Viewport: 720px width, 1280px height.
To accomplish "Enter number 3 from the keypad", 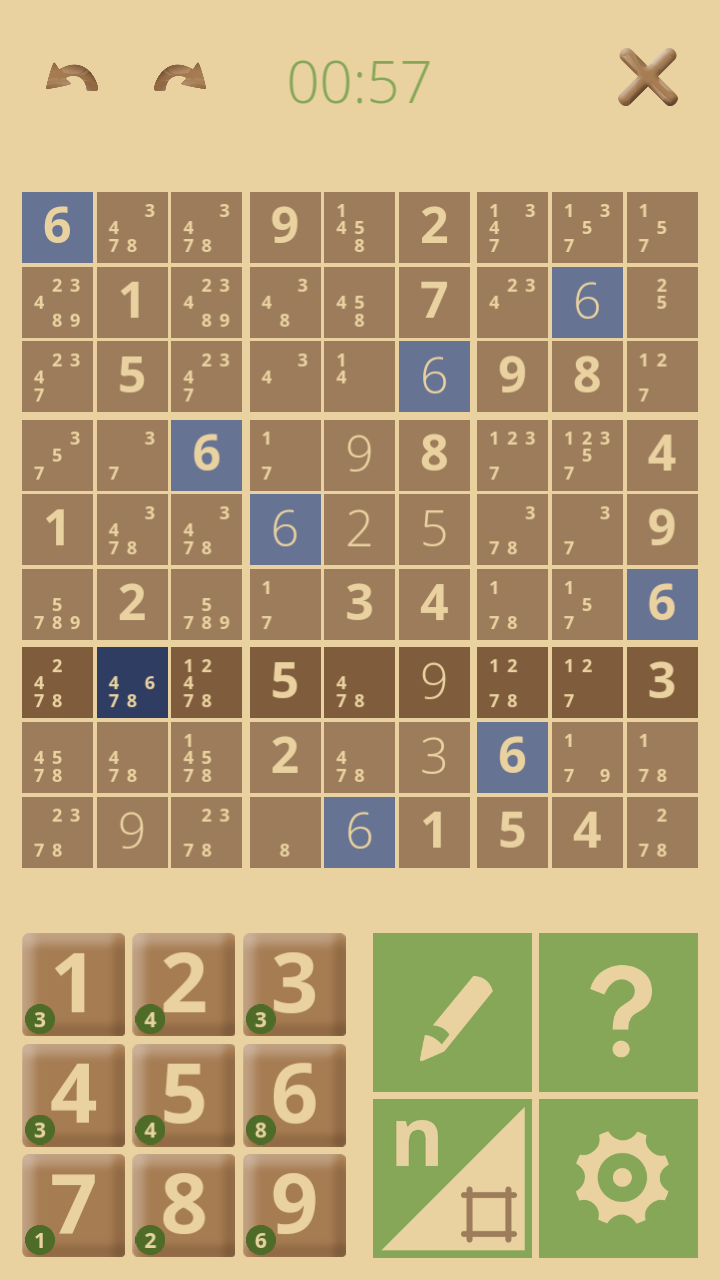I will 294,984.
